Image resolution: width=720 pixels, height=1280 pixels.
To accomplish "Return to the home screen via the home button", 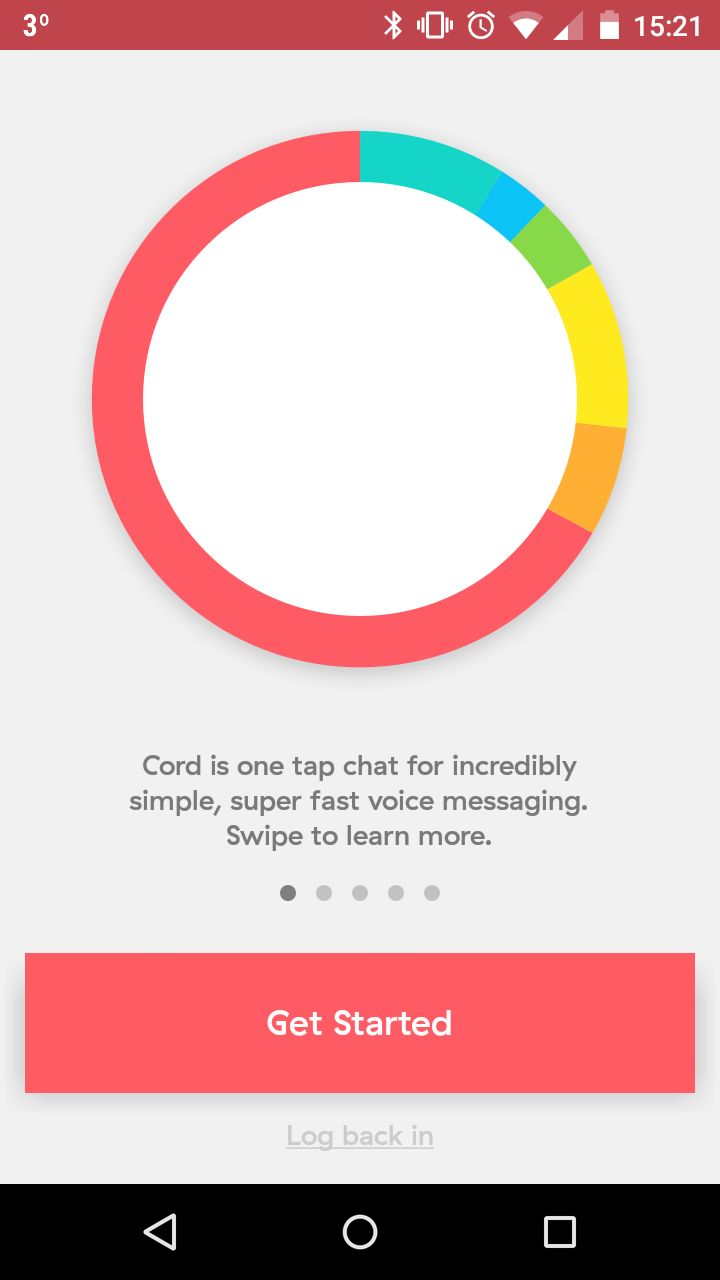I will (x=360, y=1232).
